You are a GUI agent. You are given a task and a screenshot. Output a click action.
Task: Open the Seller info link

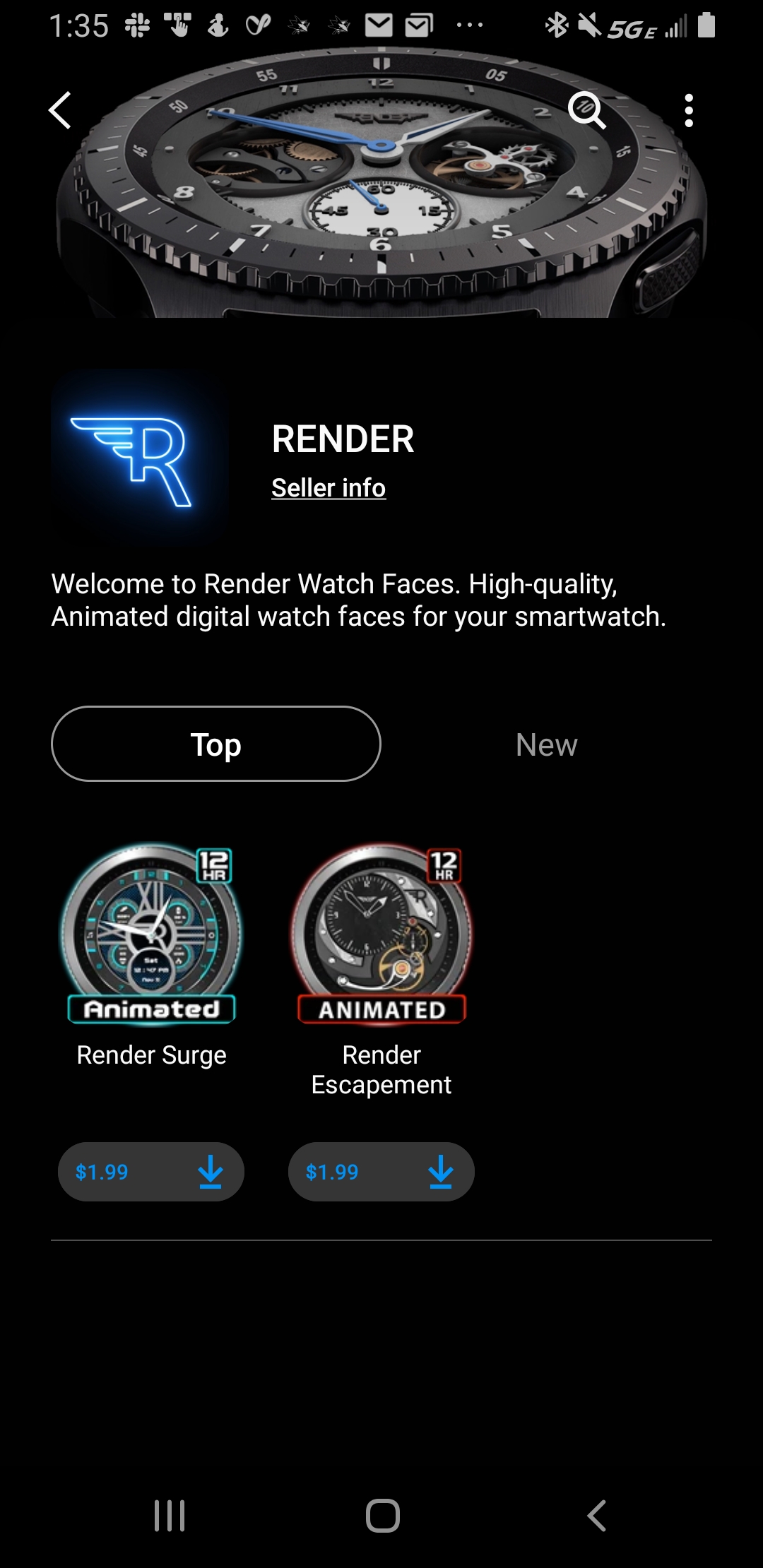(329, 488)
